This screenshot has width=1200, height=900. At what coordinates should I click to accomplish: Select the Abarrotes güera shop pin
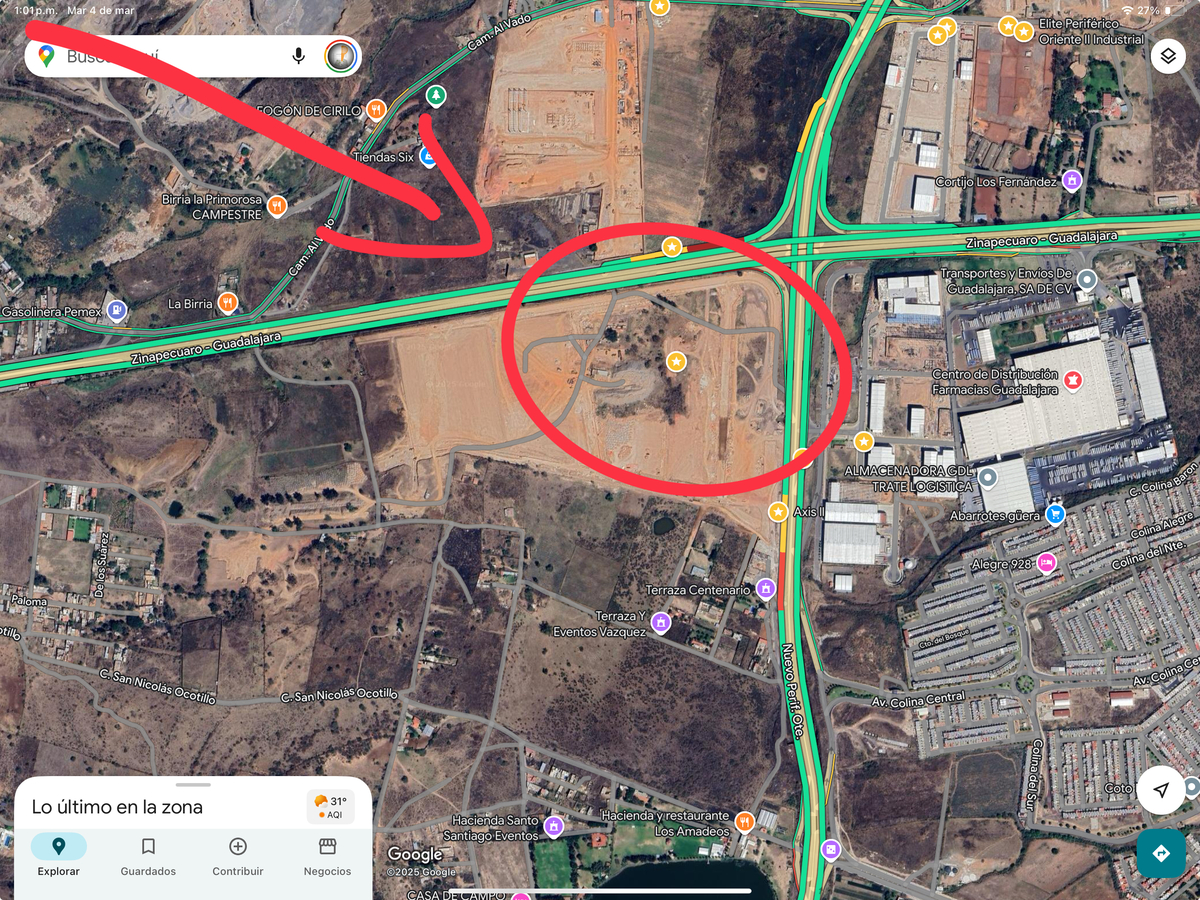tap(1054, 514)
